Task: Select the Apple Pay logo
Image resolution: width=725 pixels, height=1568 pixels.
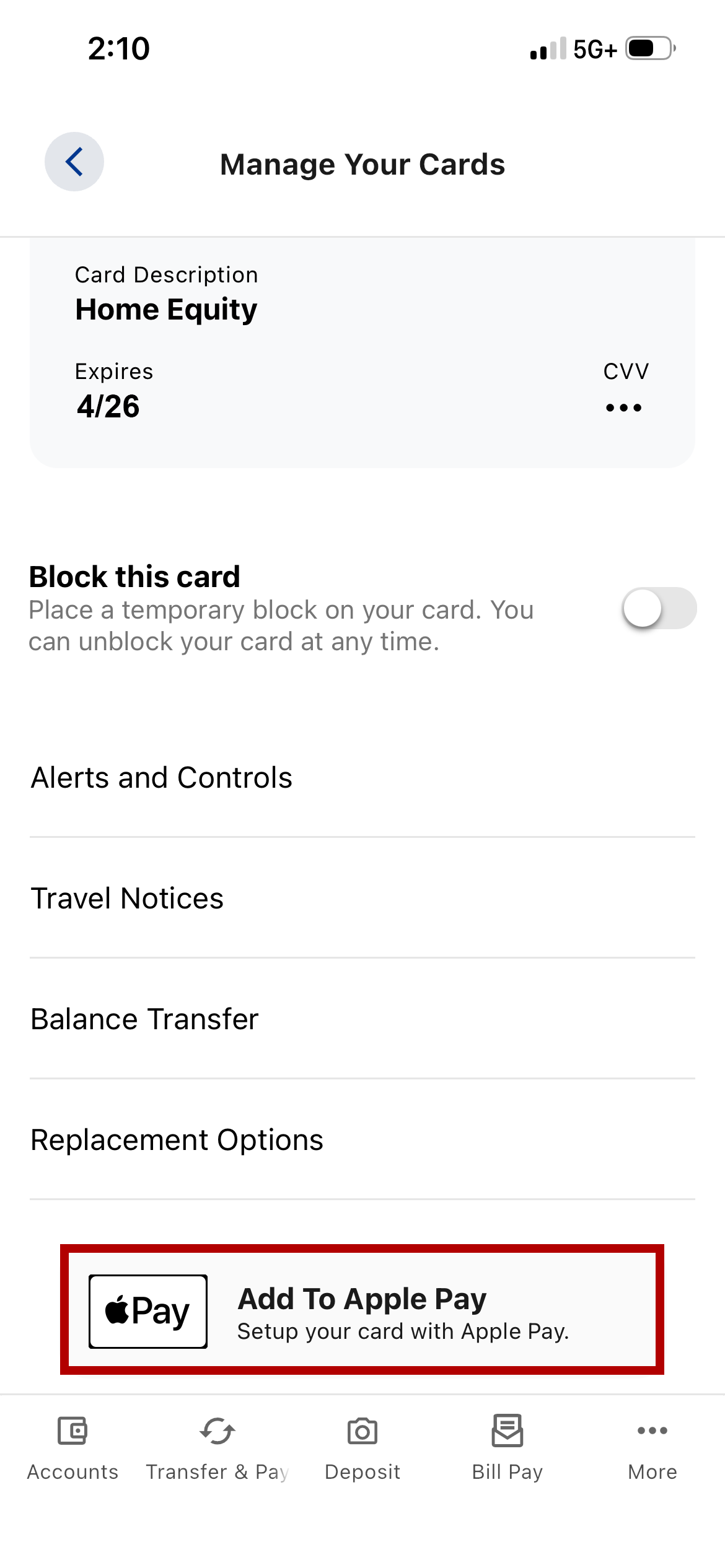Action: click(147, 1310)
